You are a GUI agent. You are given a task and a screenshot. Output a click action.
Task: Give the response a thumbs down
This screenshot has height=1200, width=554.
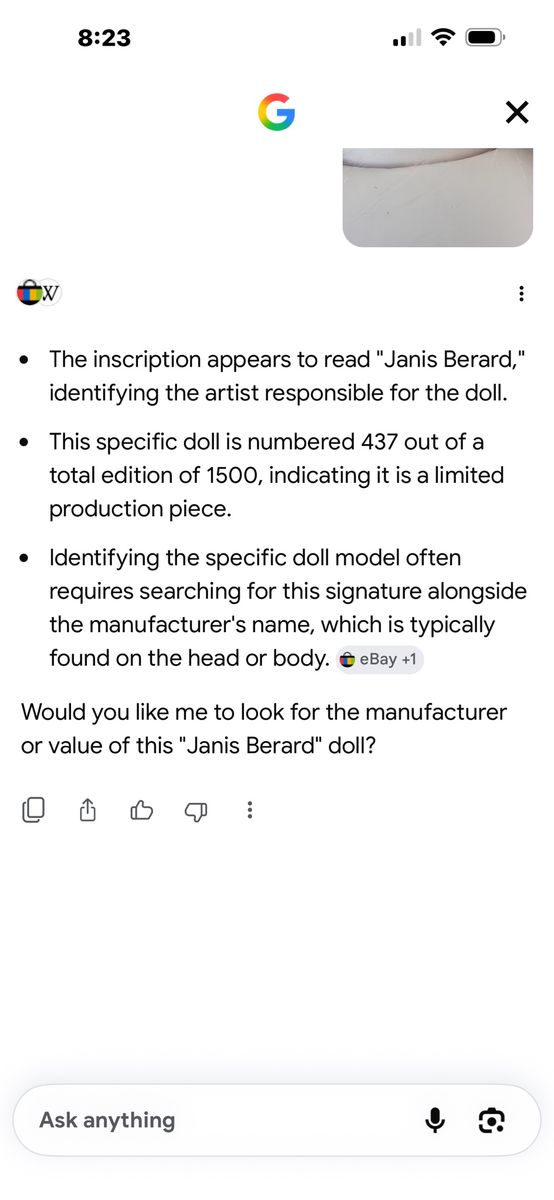[x=196, y=810]
